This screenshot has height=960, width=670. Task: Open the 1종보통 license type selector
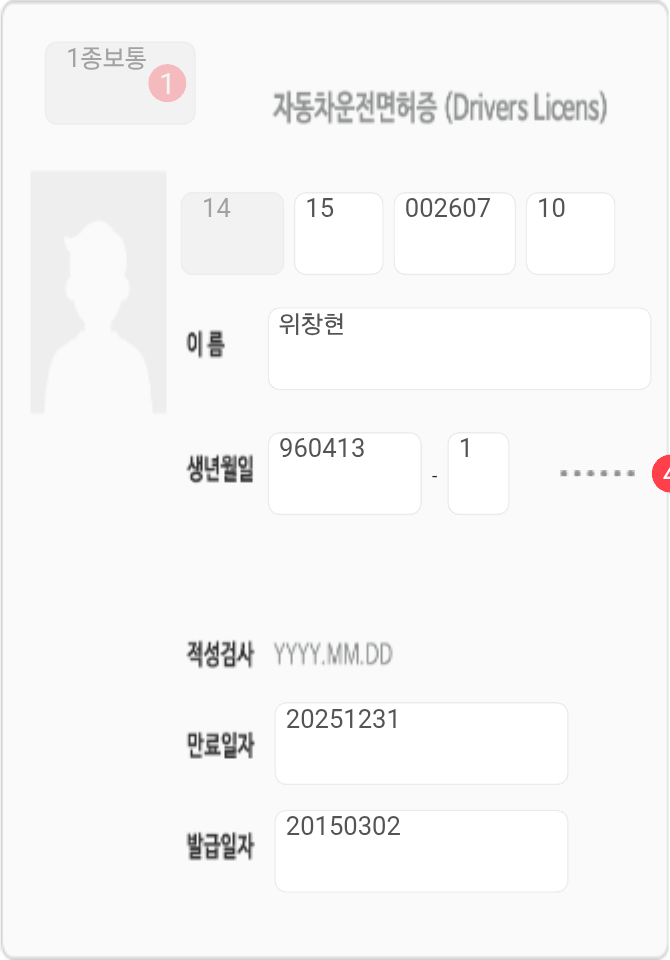pos(119,83)
